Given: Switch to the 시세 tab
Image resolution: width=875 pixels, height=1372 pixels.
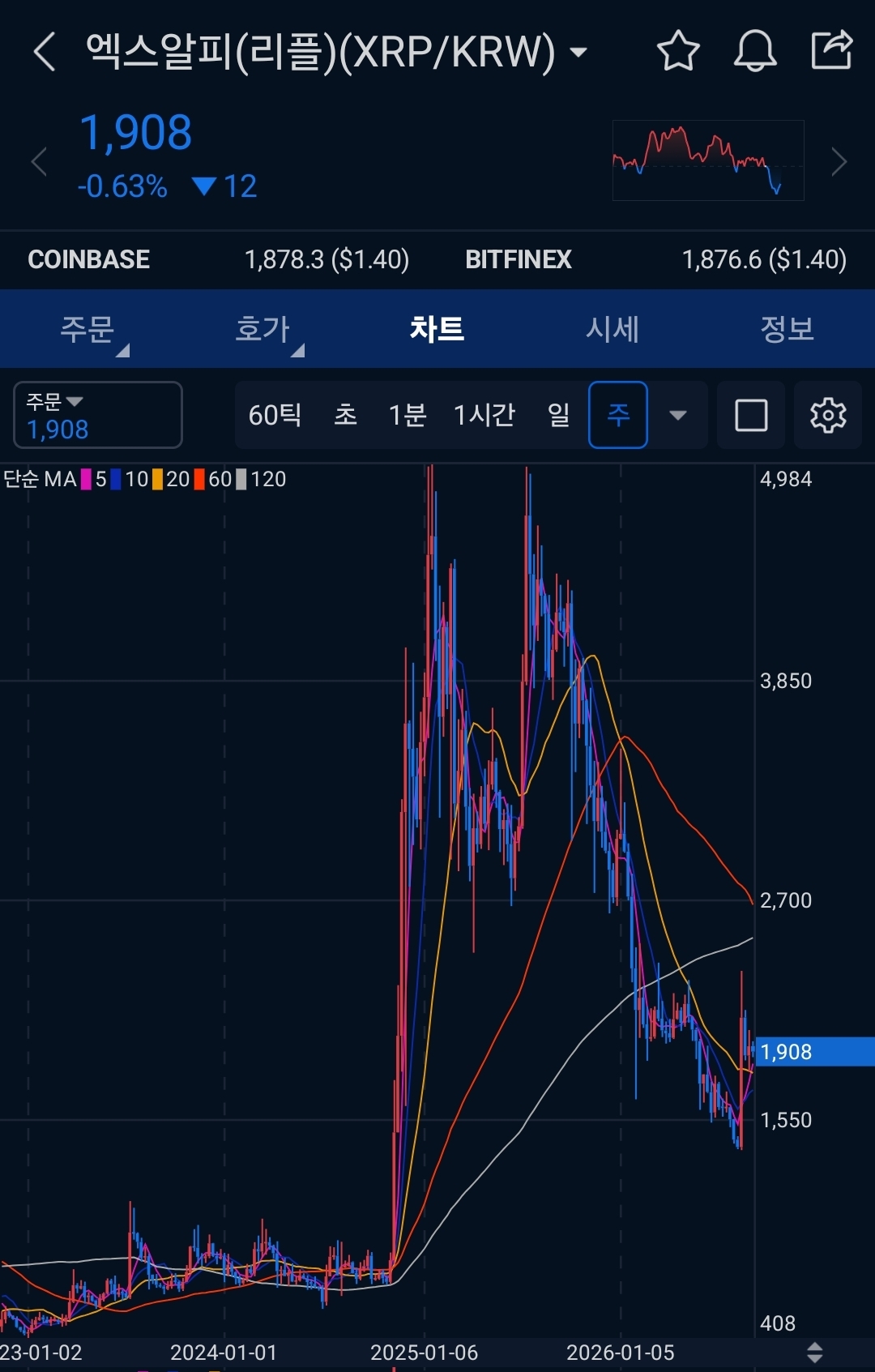Looking at the screenshot, I should (612, 329).
